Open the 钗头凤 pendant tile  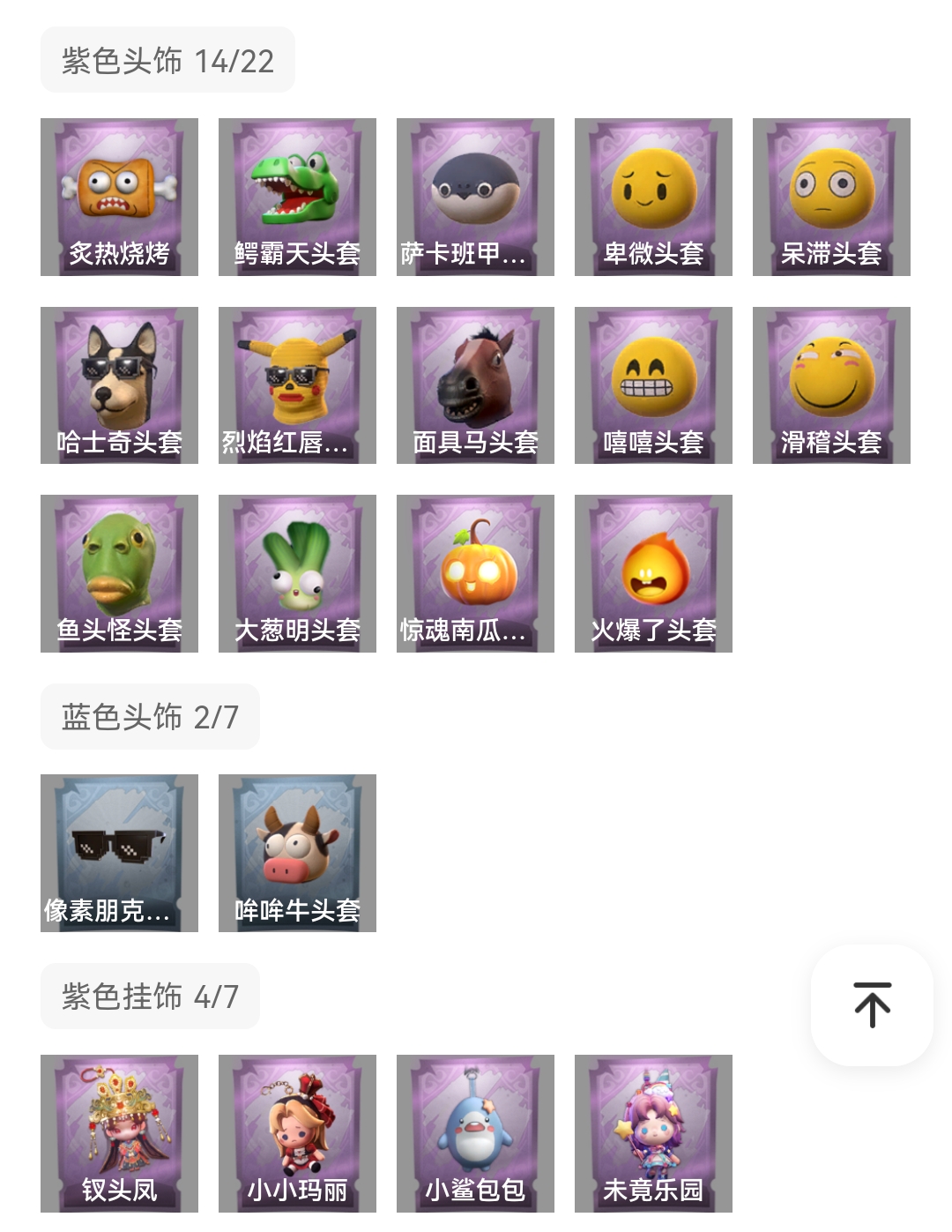(x=119, y=1133)
